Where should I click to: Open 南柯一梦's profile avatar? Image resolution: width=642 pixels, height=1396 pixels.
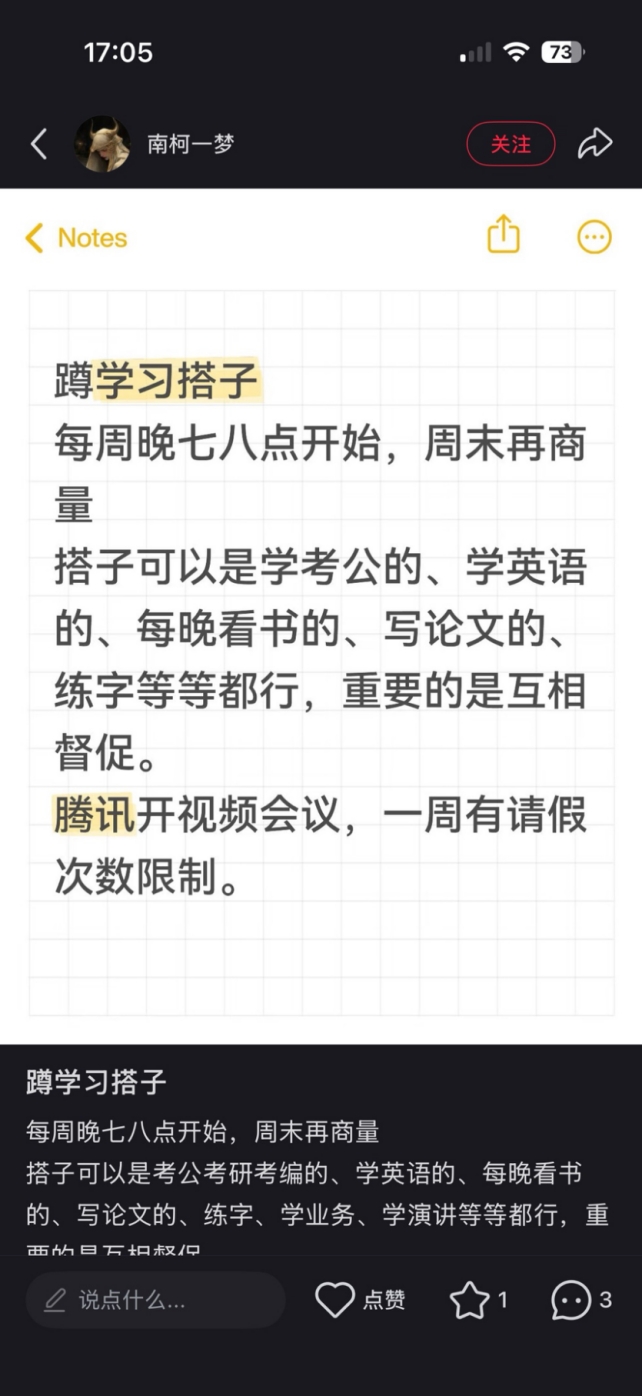[x=102, y=144]
